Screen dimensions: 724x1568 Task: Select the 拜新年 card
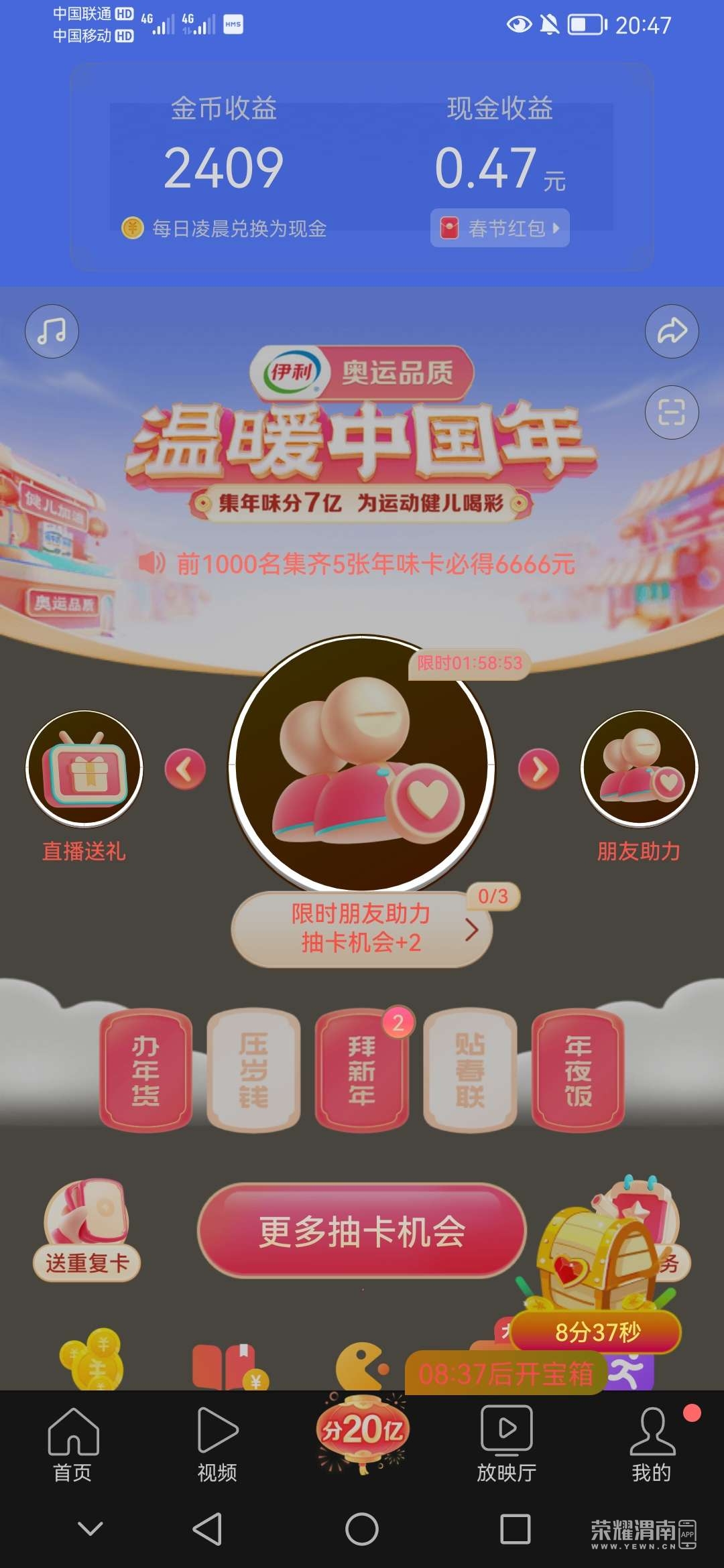pyautogui.click(x=362, y=1070)
